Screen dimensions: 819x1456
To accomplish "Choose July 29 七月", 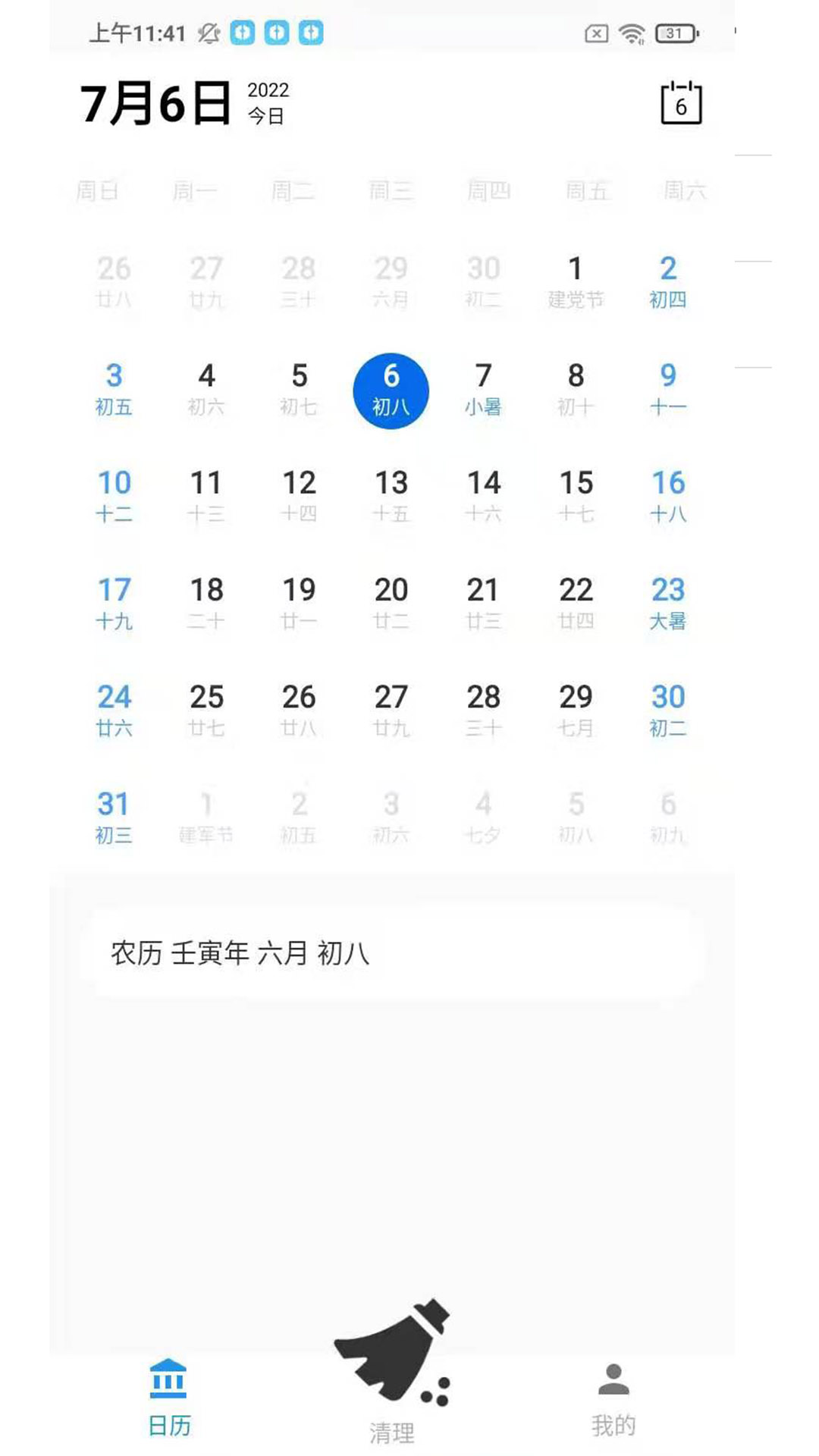I will pos(576,711).
